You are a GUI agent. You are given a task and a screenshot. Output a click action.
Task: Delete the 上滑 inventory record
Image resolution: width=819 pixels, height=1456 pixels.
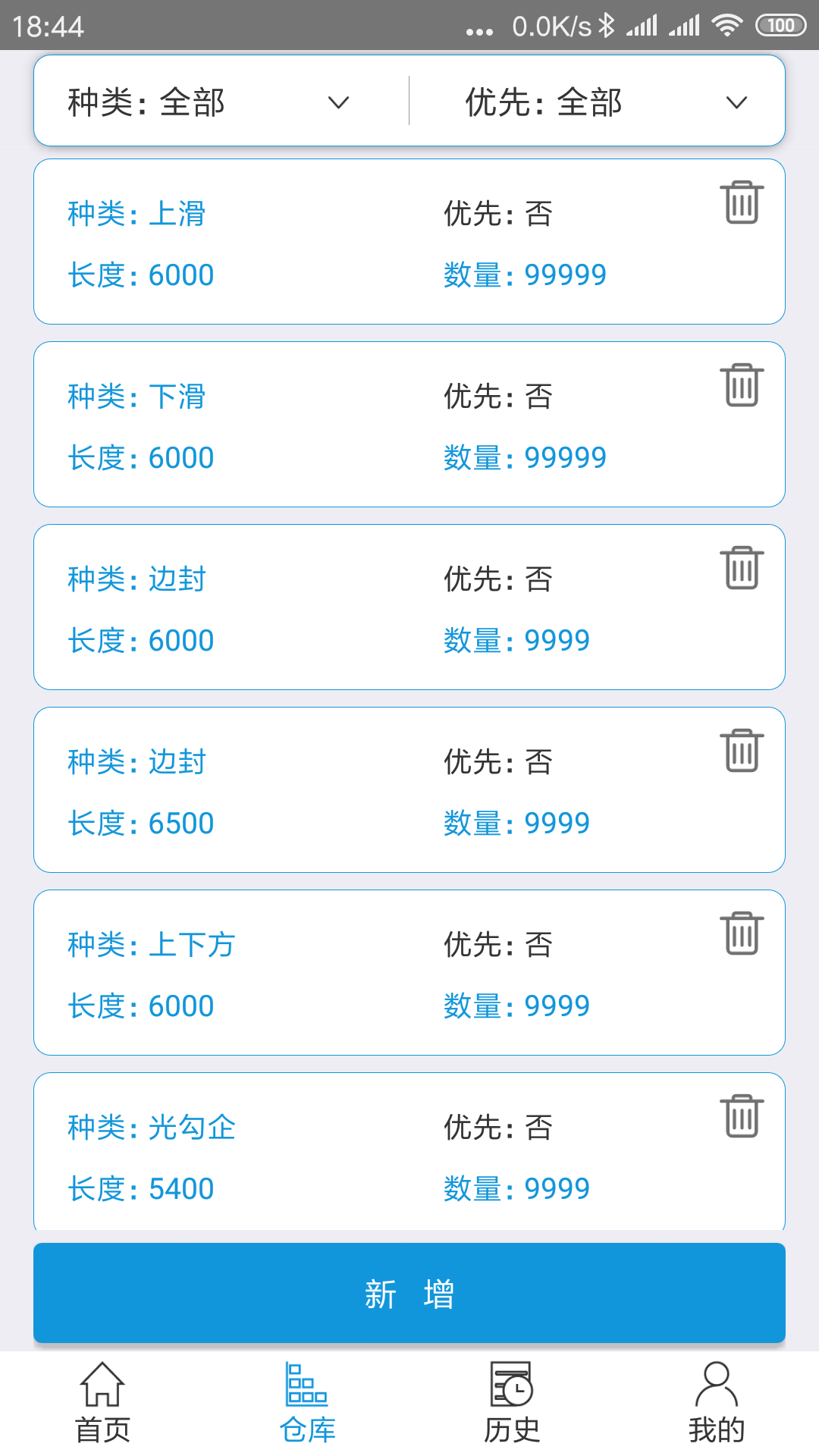tap(742, 203)
